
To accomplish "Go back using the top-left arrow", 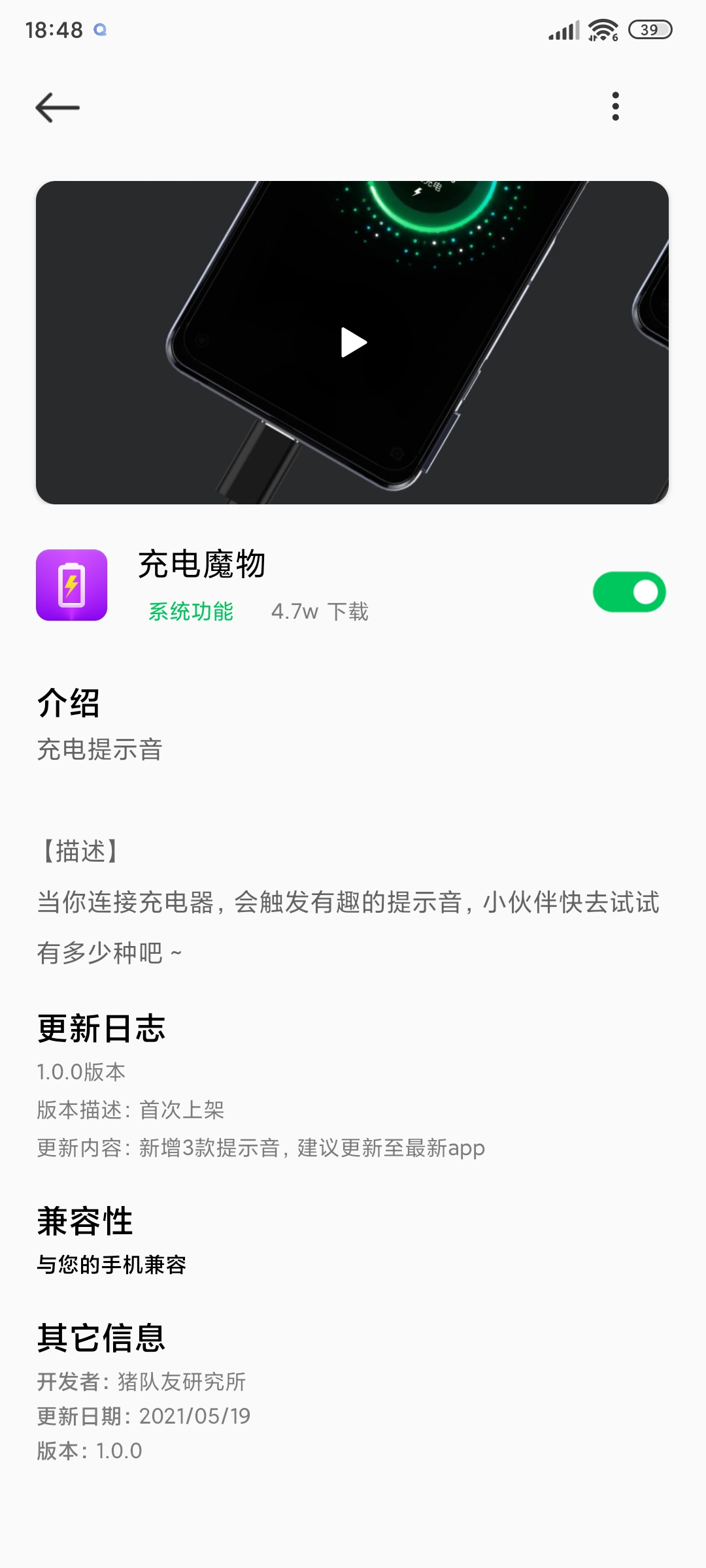I will click(x=58, y=107).
